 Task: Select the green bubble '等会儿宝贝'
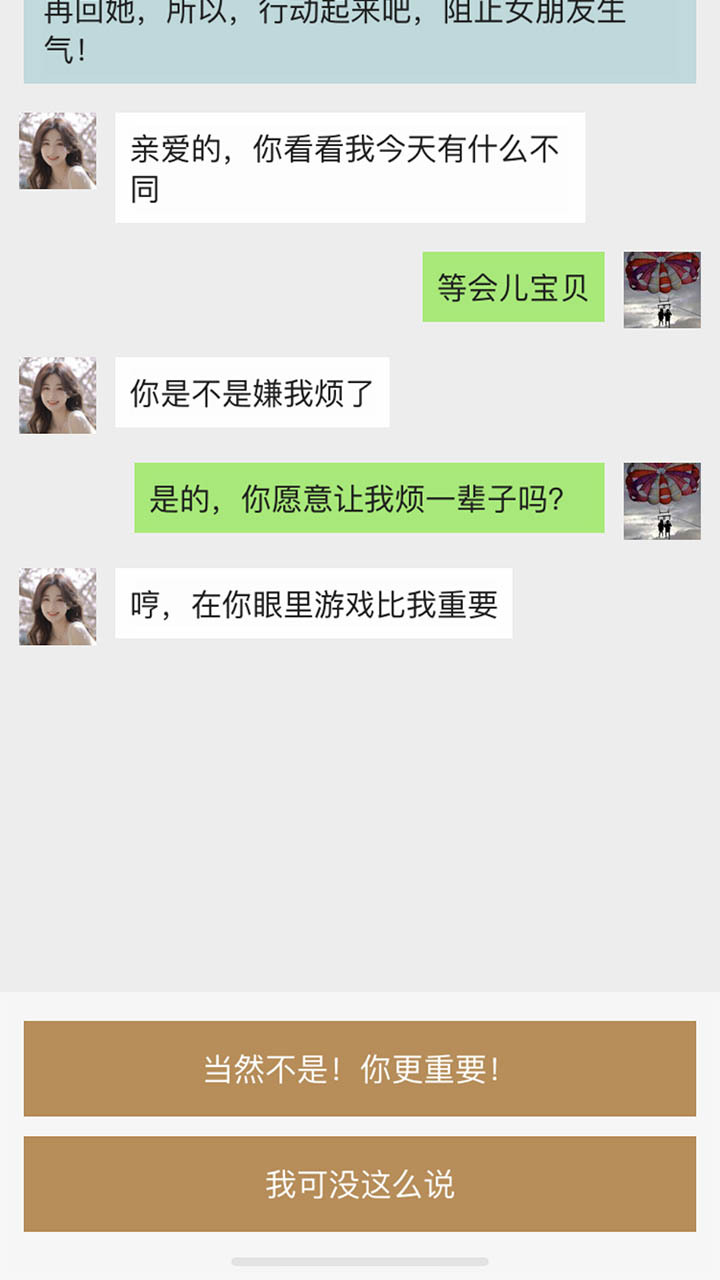(513, 286)
